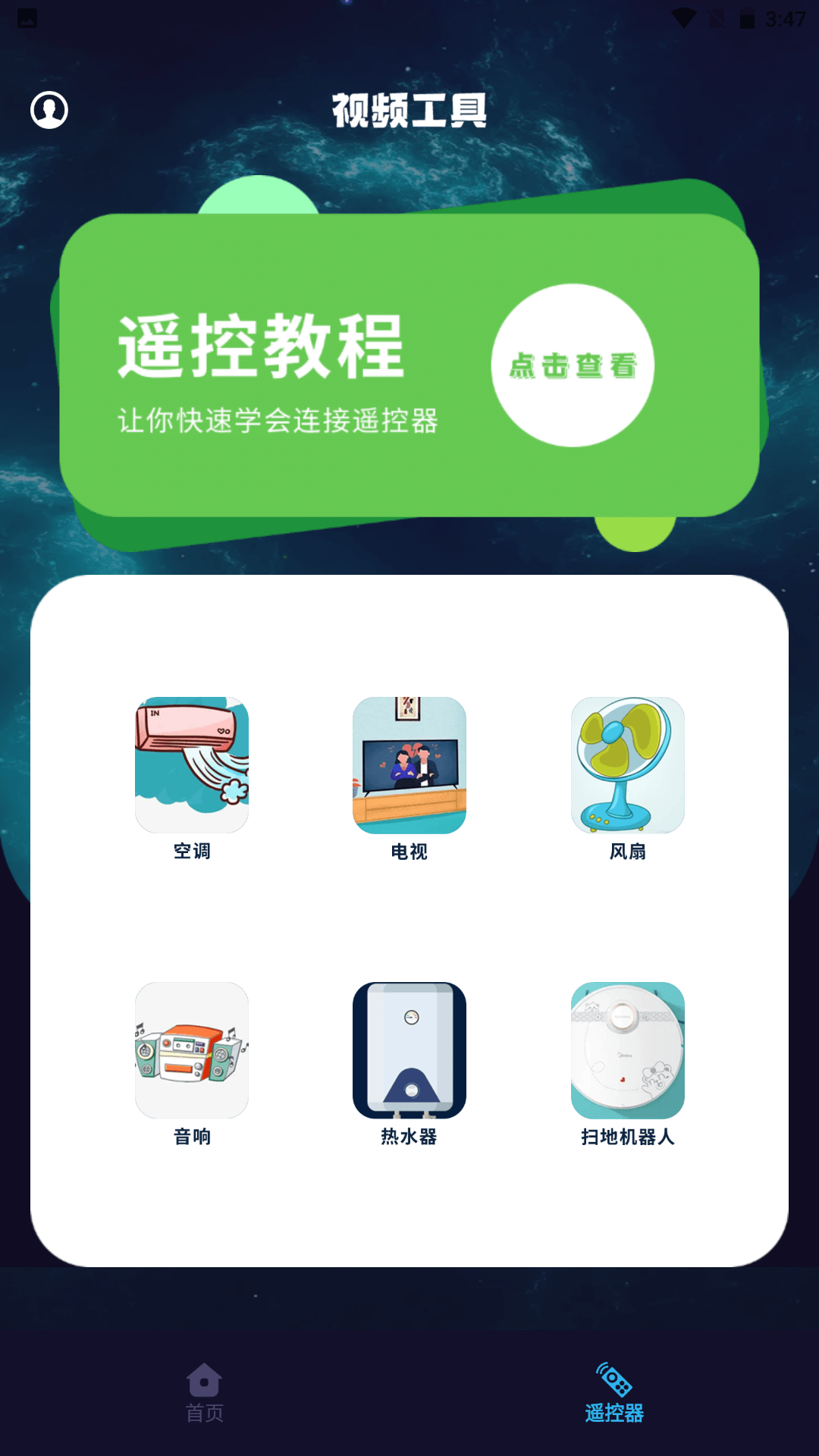Open the user profile avatar icon

pyautogui.click(x=49, y=110)
